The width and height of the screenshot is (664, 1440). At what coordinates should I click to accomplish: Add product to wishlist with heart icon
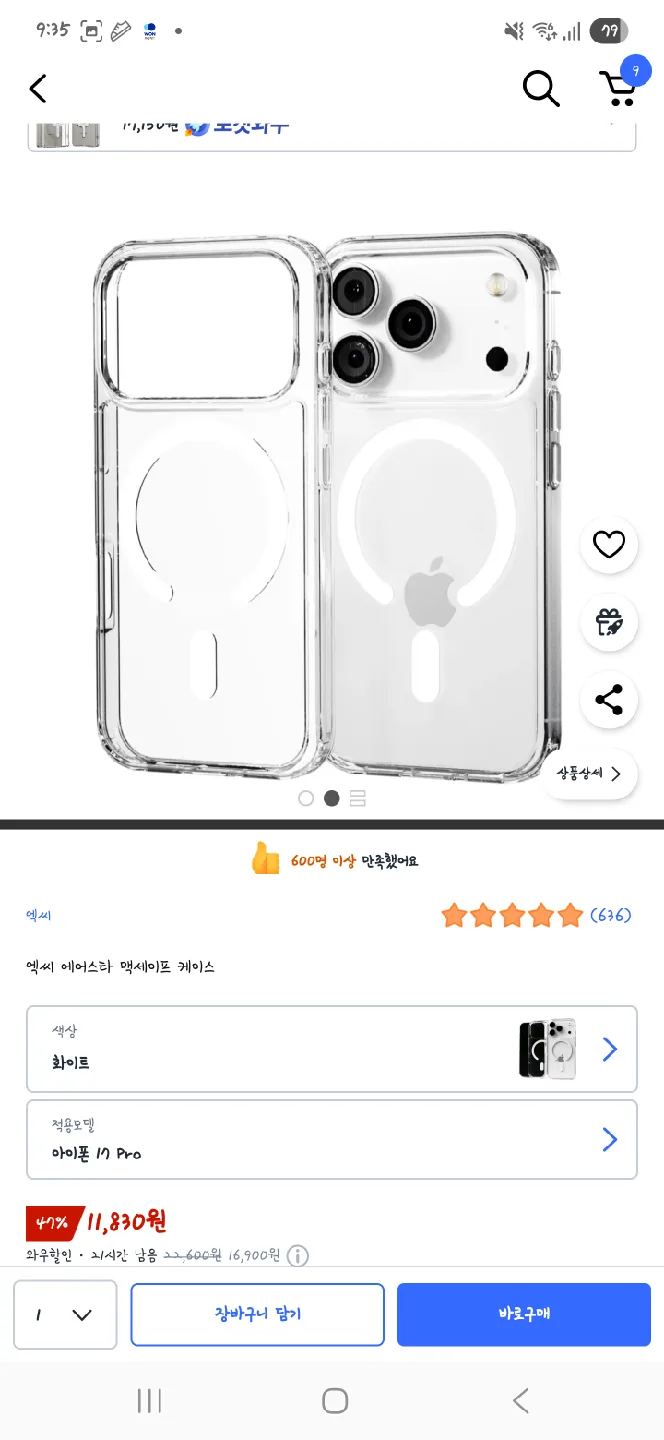[609, 545]
